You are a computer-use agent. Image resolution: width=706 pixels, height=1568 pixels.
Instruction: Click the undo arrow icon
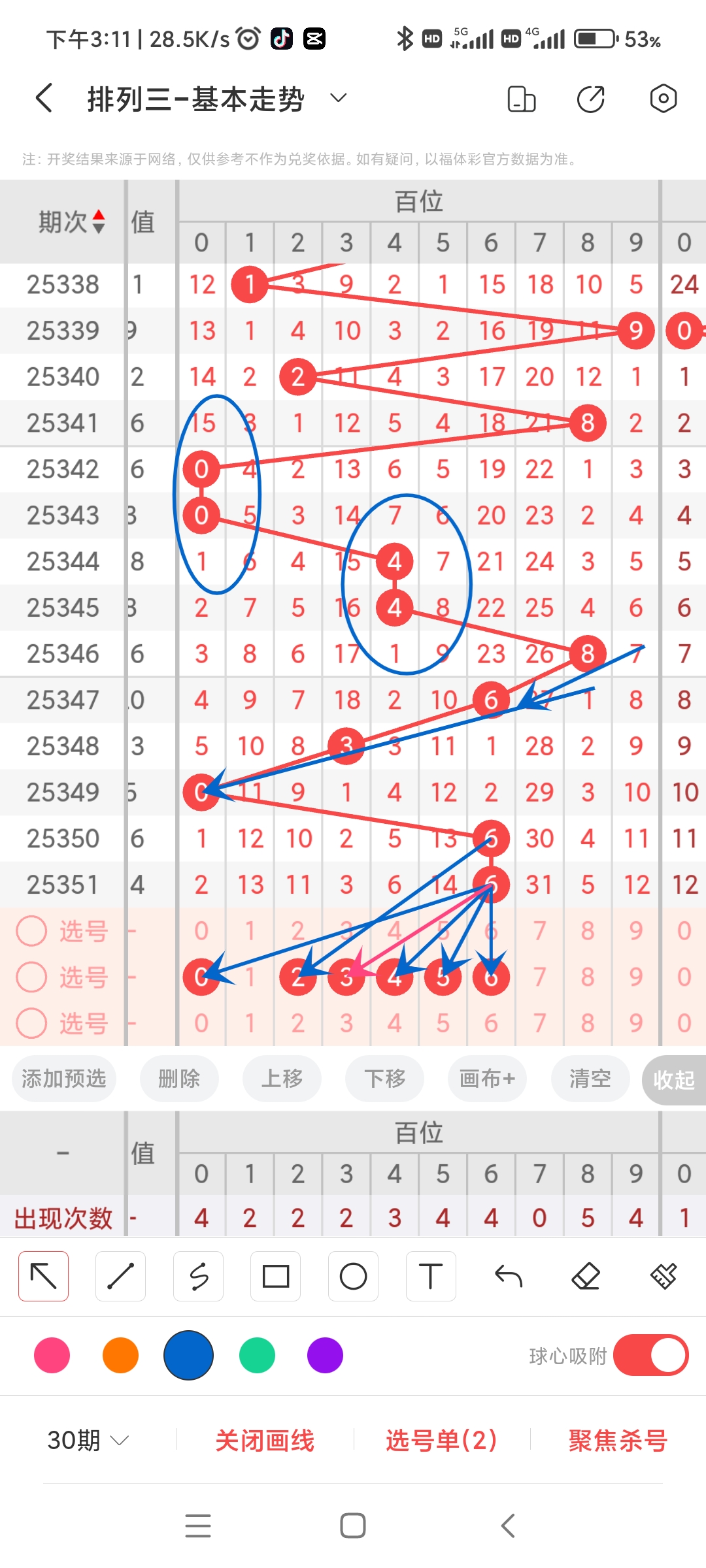[509, 1275]
